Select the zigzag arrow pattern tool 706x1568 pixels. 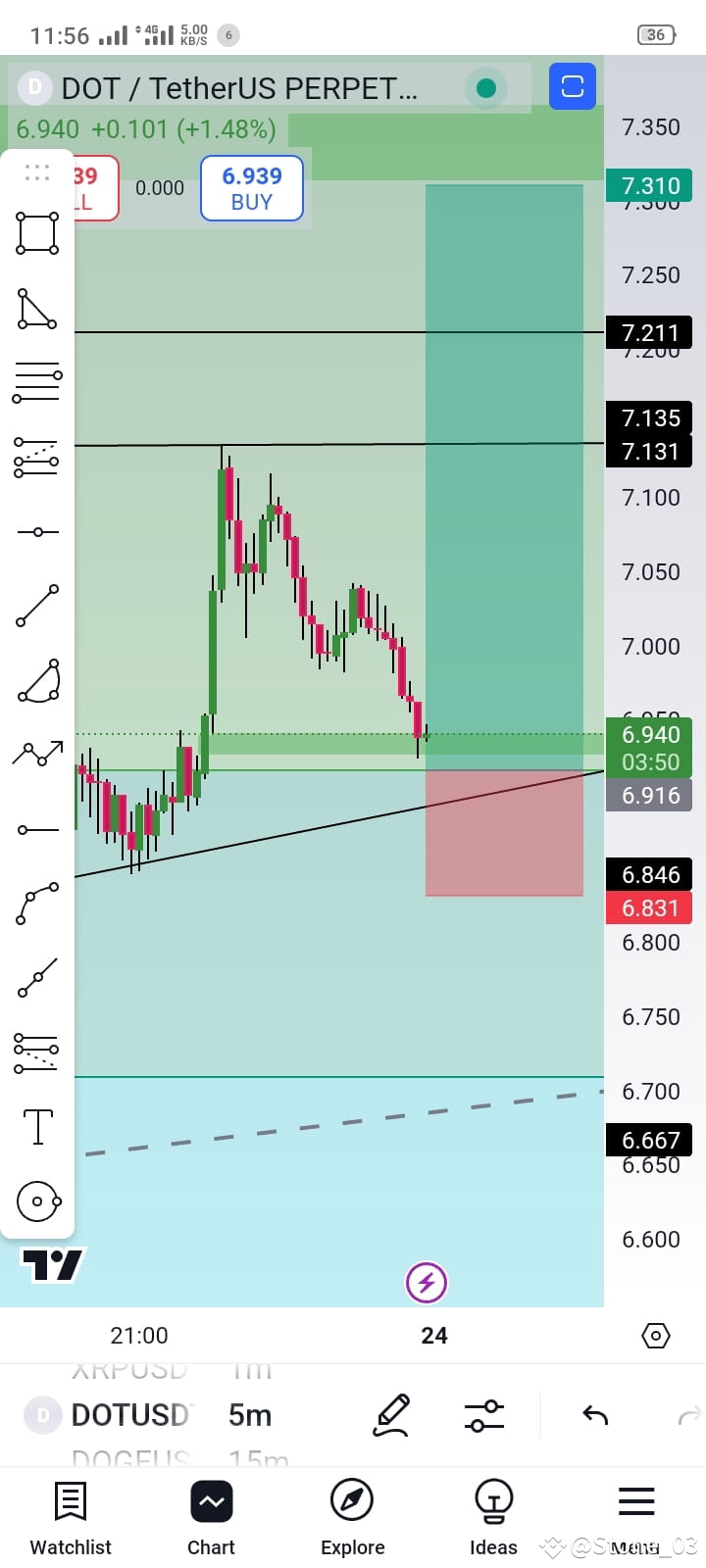tap(37, 752)
